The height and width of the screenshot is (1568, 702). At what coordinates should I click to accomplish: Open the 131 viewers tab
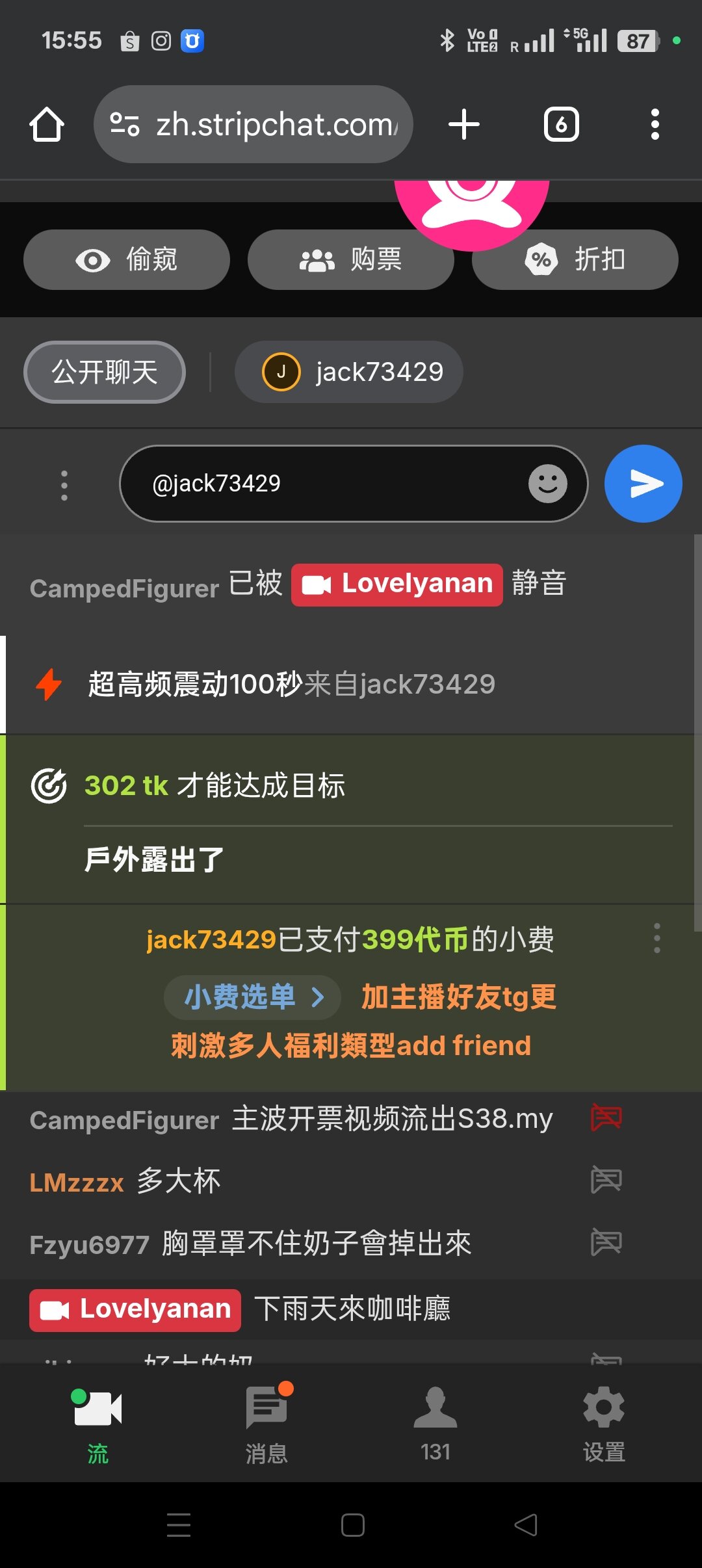click(x=435, y=1424)
